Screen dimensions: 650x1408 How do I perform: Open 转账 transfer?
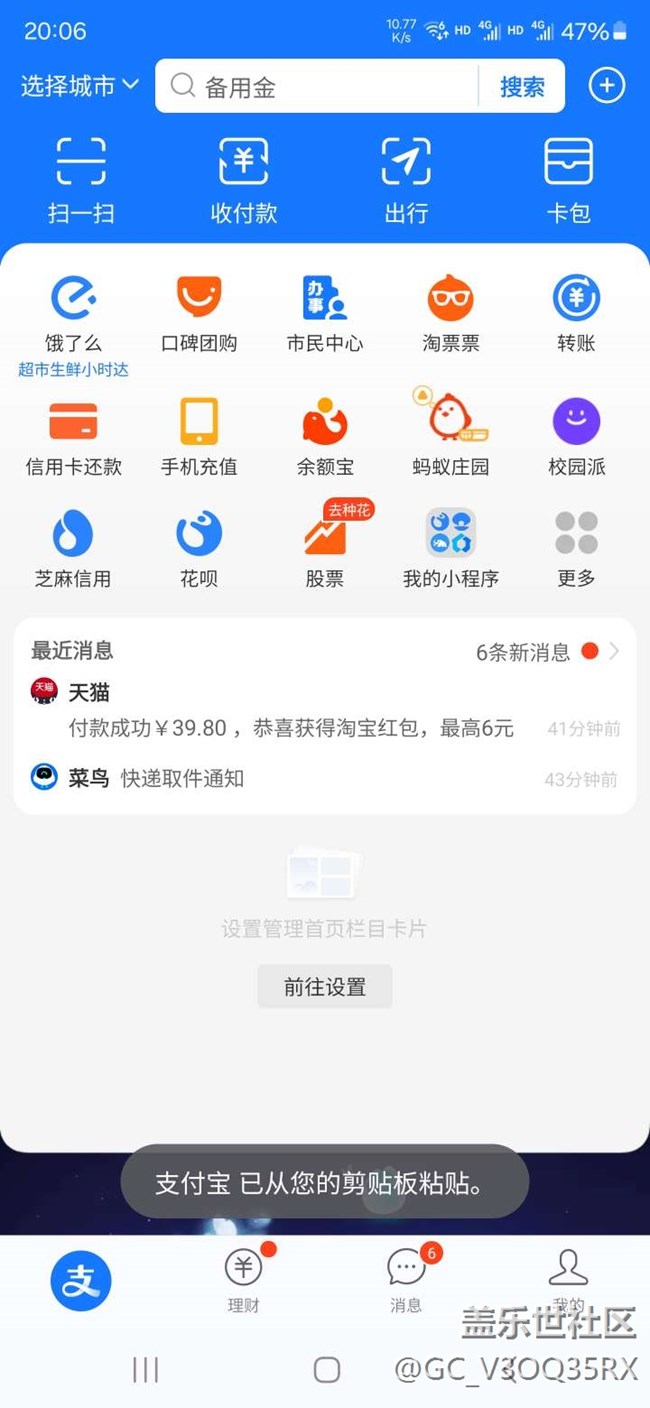coord(576,313)
